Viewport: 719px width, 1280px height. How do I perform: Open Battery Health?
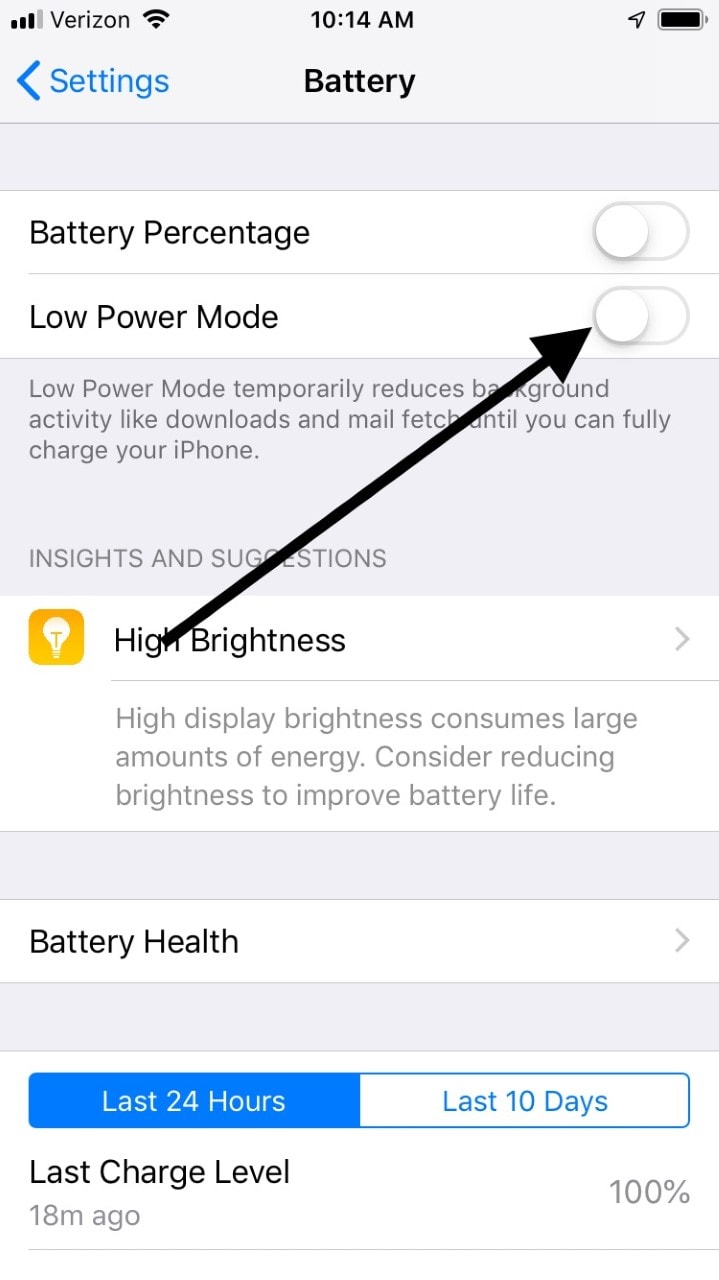pyautogui.click(x=359, y=941)
